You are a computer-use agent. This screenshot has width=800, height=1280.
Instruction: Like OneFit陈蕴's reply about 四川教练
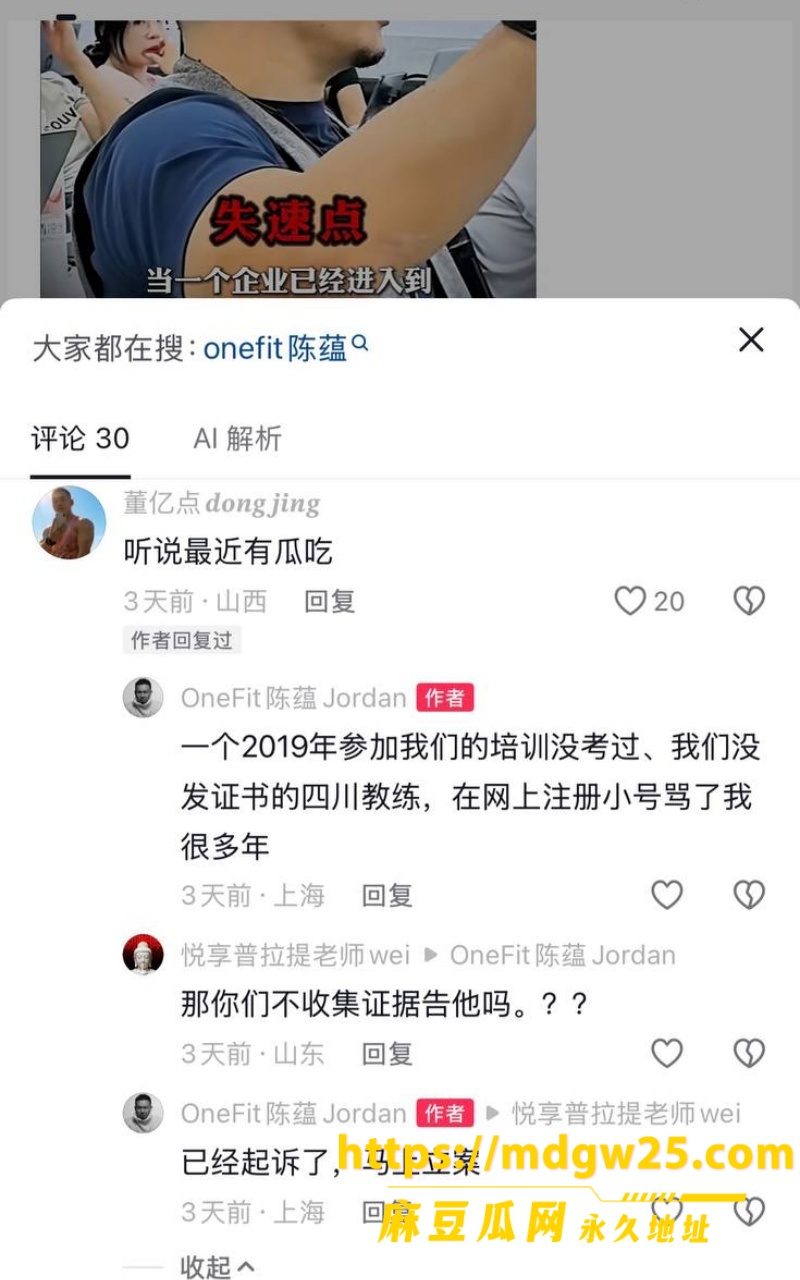tap(667, 895)
